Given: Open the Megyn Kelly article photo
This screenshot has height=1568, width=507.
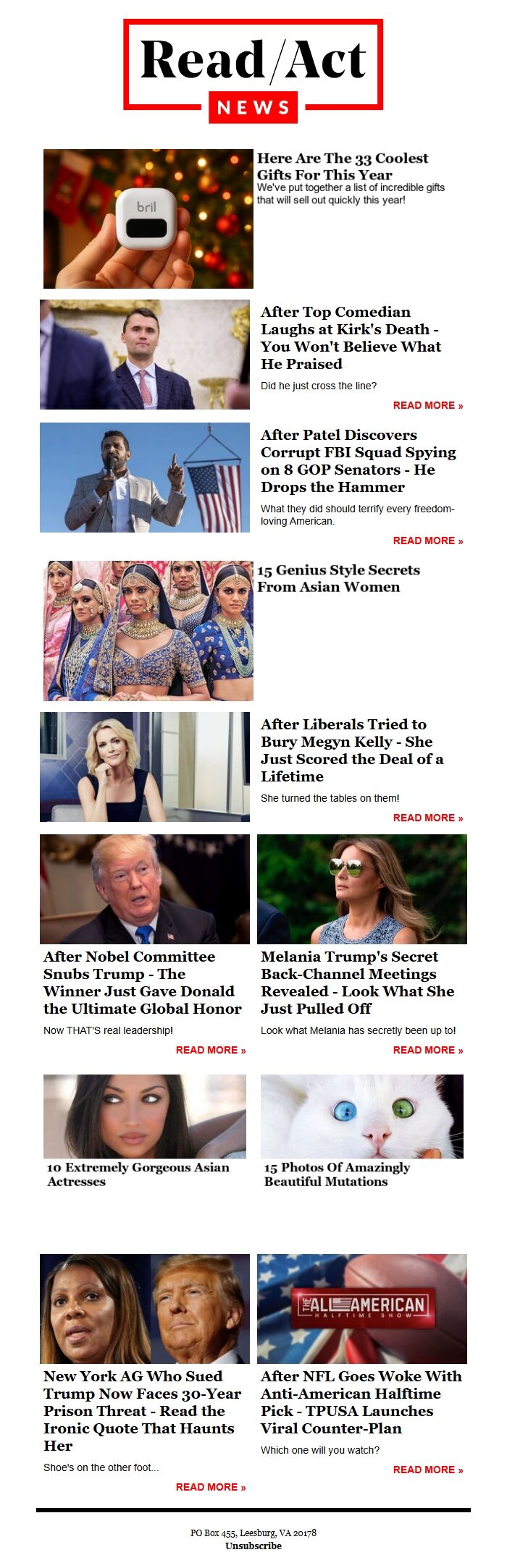Looking at the screenshot, I should coord(145,767).
